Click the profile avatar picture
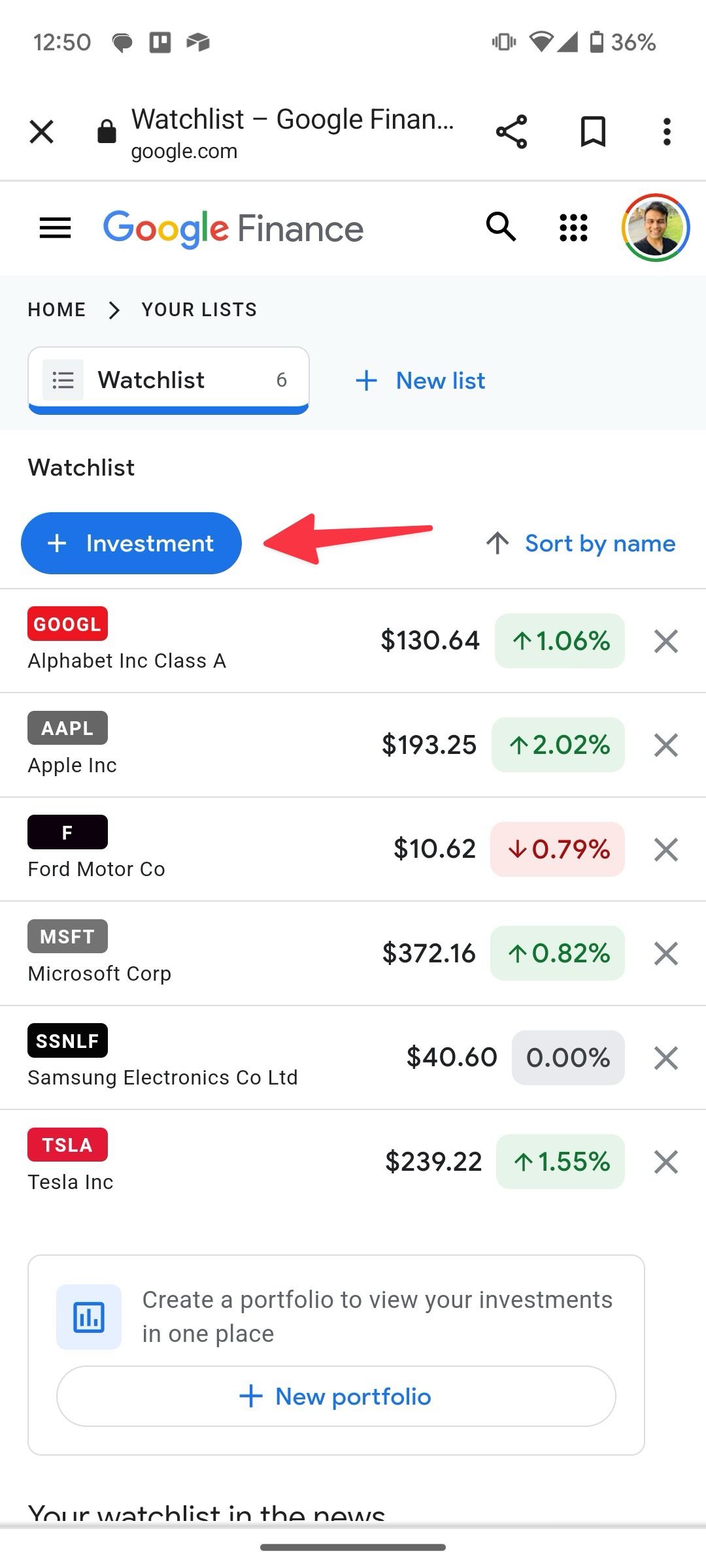 click(654, 227)
